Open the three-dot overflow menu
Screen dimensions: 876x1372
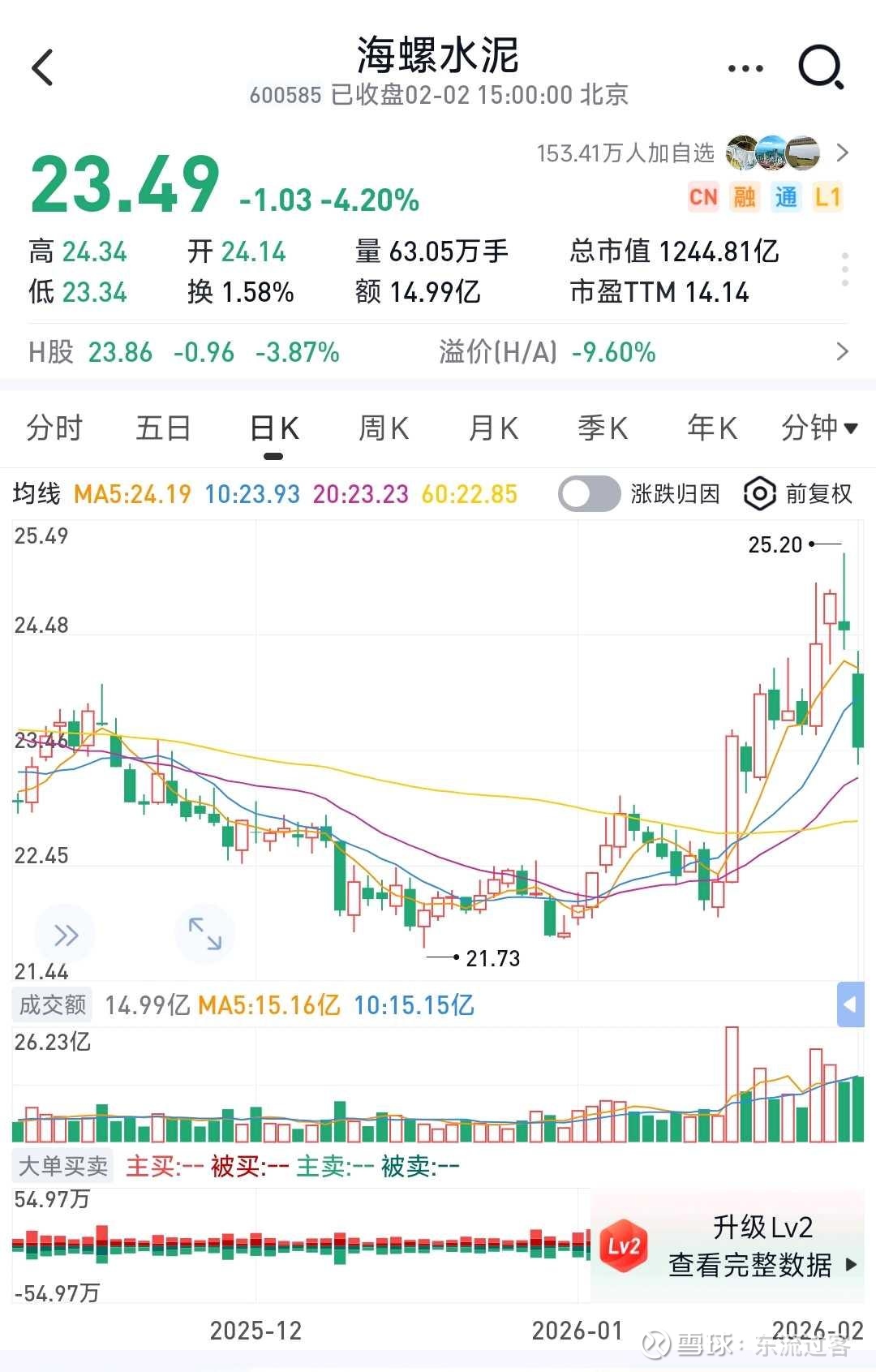745,69
